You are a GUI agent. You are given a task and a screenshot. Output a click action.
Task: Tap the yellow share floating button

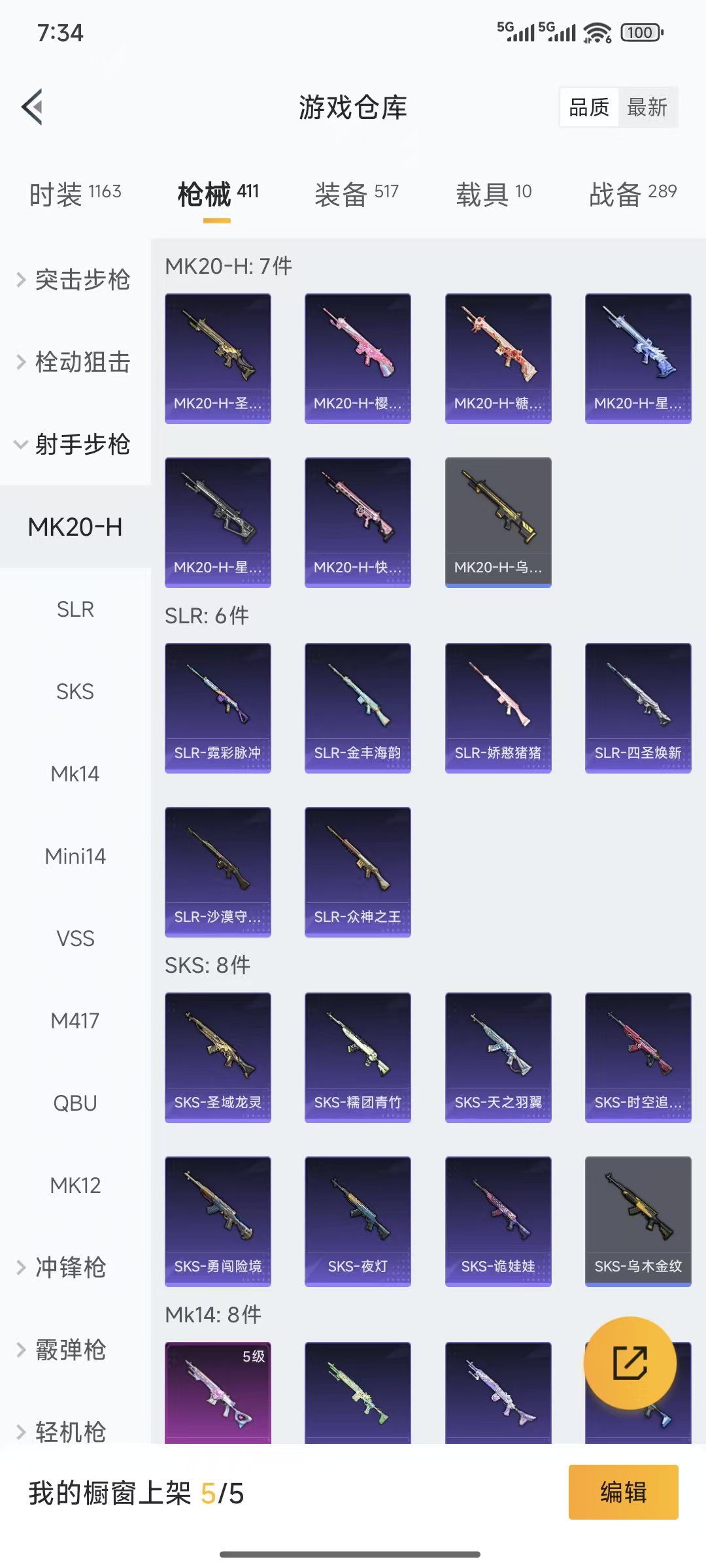630,1362
